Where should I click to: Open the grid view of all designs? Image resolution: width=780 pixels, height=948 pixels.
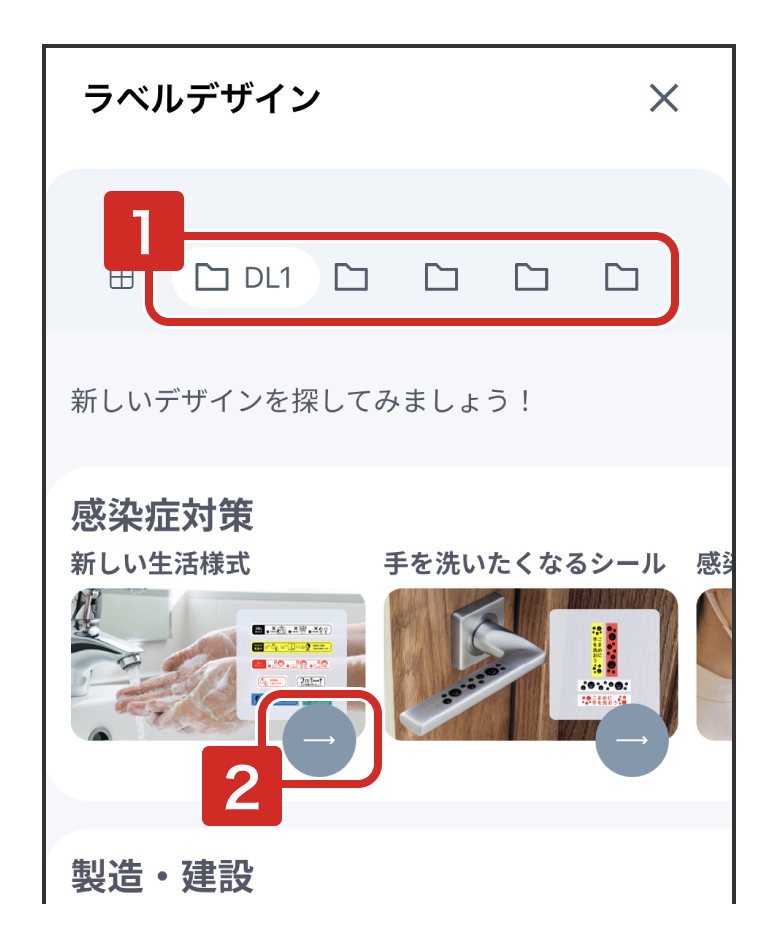pyautogui.click(x=121, y=279)
